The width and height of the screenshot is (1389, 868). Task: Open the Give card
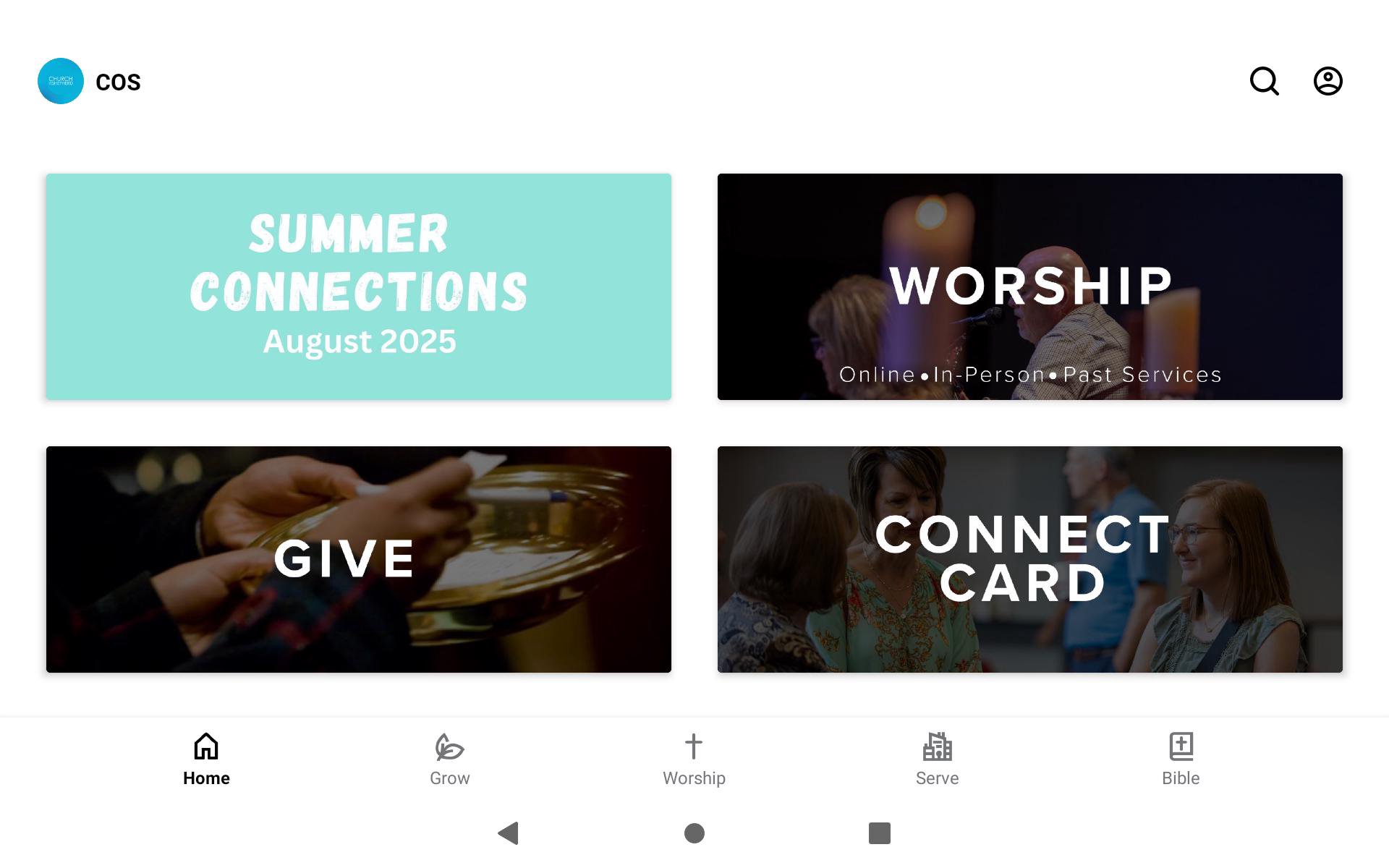(x=359, y=559)
